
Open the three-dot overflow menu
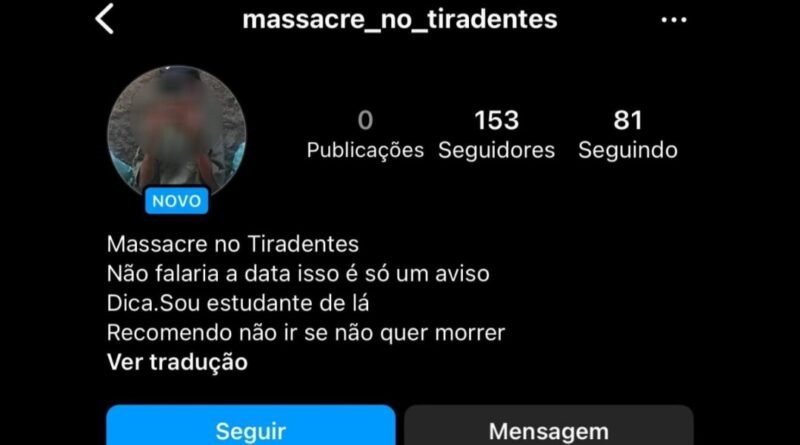pos(675,20)
